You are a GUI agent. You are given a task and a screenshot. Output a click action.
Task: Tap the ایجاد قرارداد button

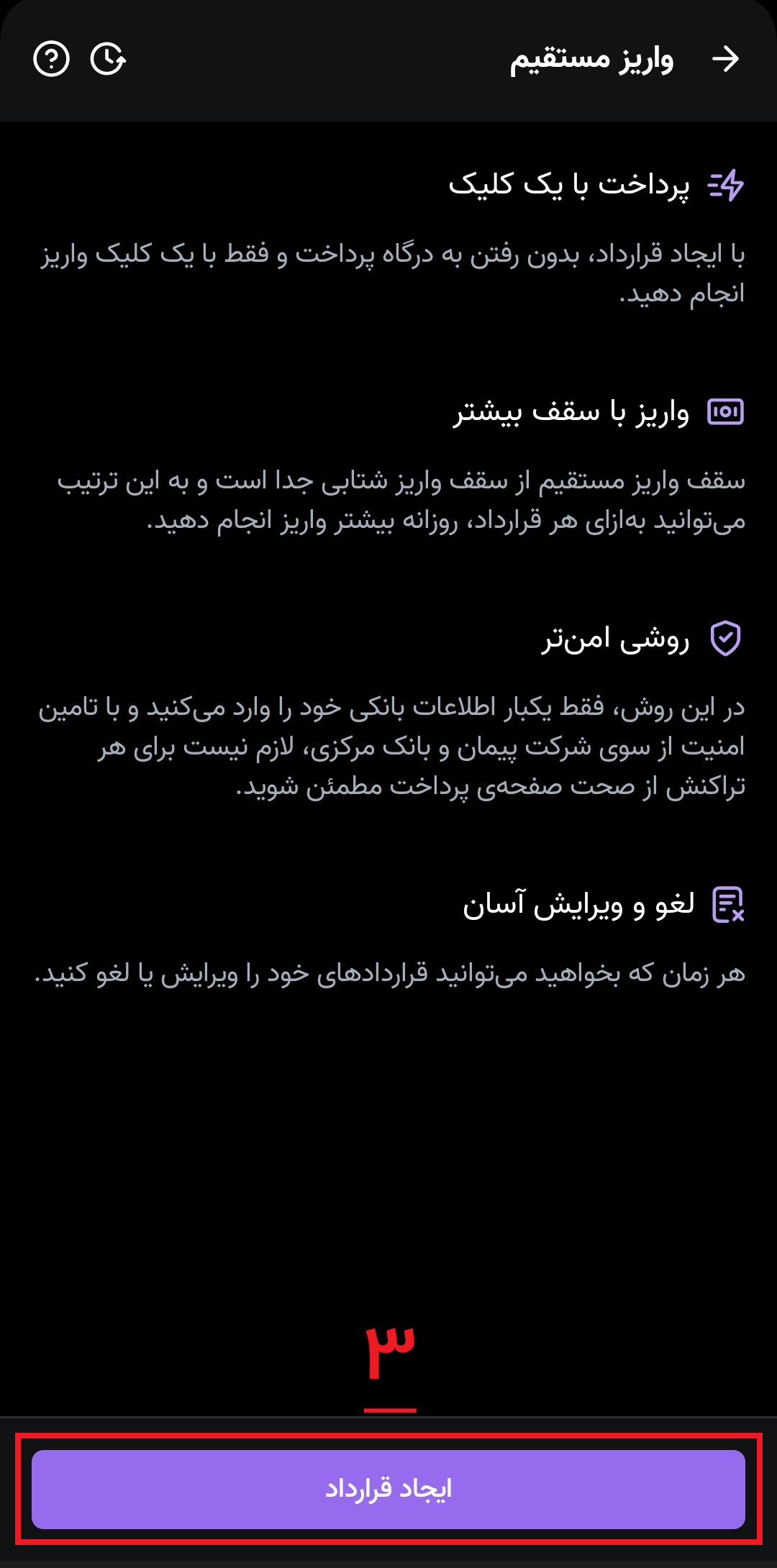(x=388, y=1489)
